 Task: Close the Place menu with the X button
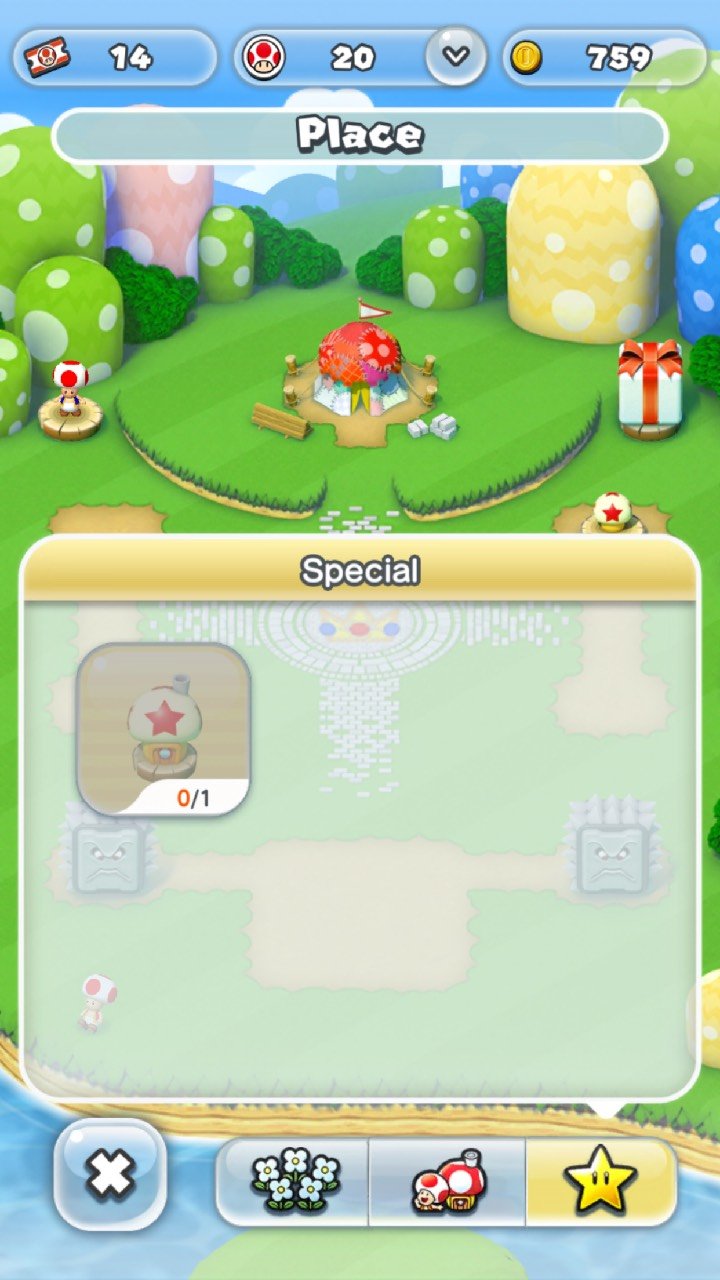click(x=110, y=1174)
